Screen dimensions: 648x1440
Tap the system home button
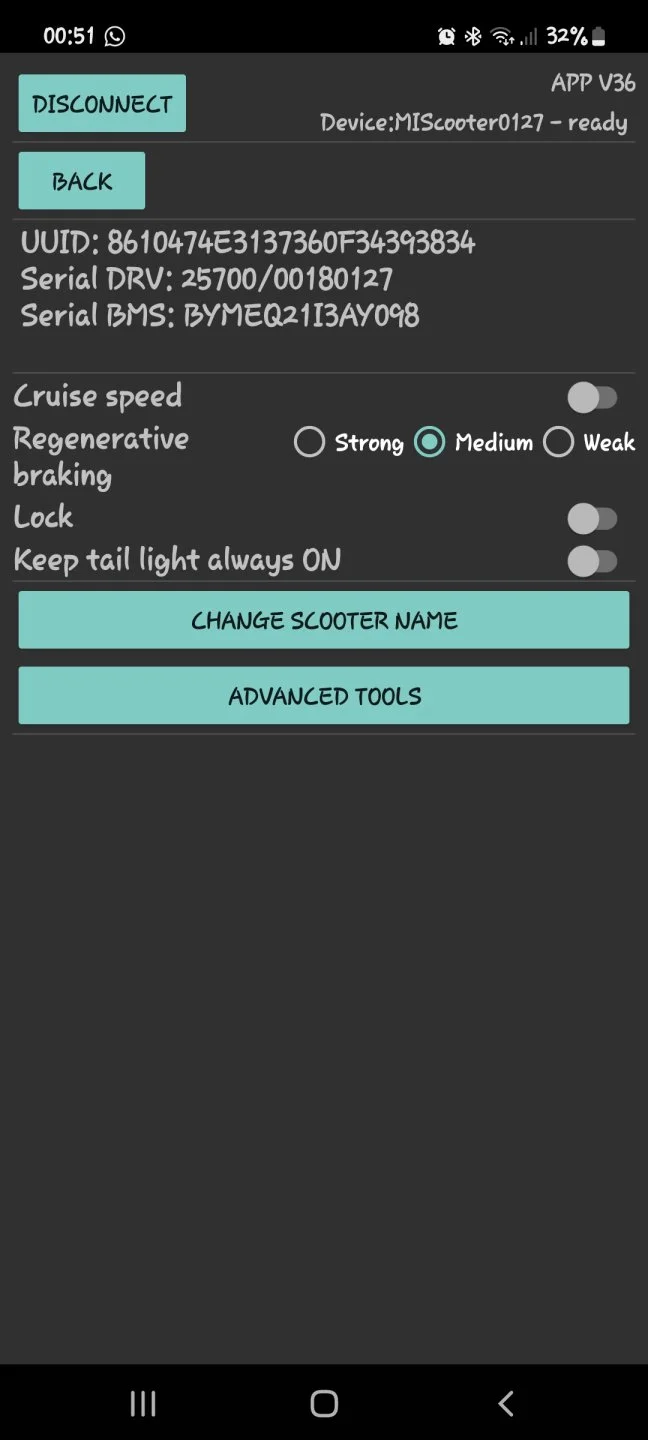tap(324, 1403)
